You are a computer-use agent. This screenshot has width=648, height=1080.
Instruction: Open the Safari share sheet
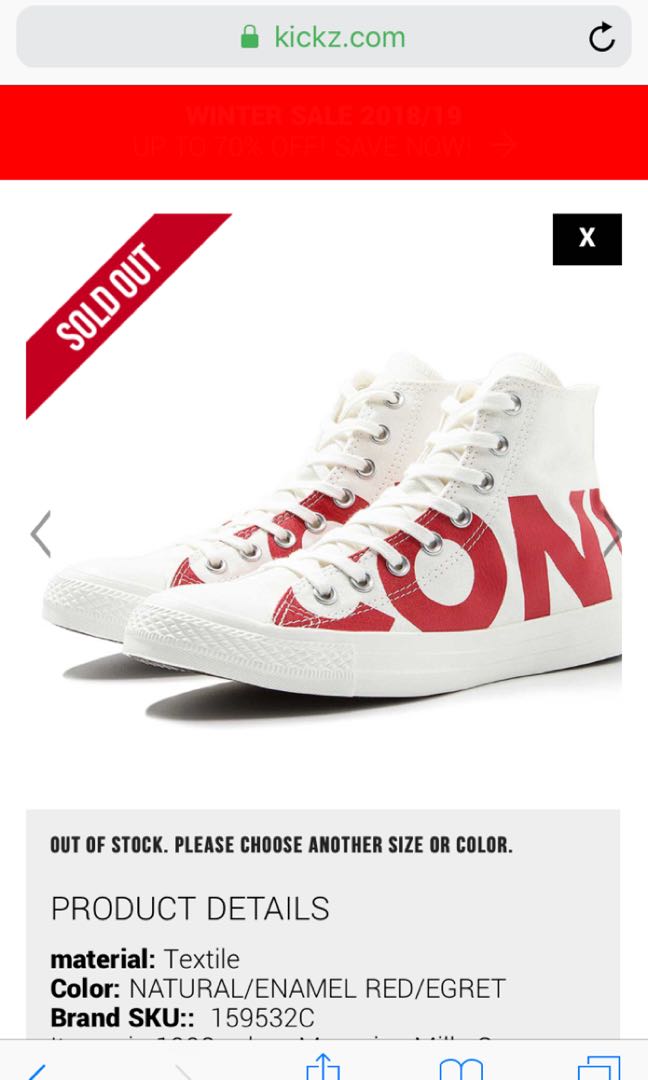click(323, 1066)
